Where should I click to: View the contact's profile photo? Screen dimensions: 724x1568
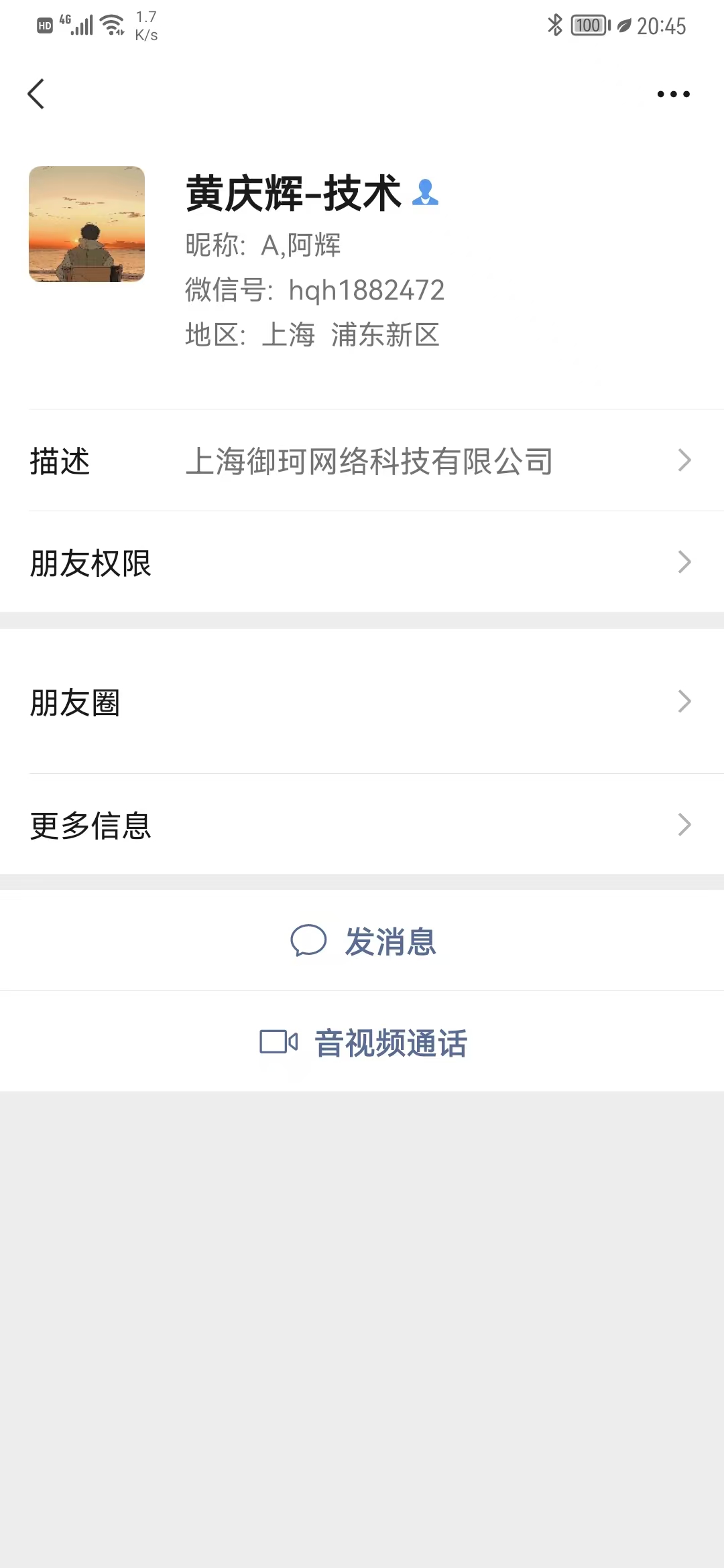click(86, 224)
